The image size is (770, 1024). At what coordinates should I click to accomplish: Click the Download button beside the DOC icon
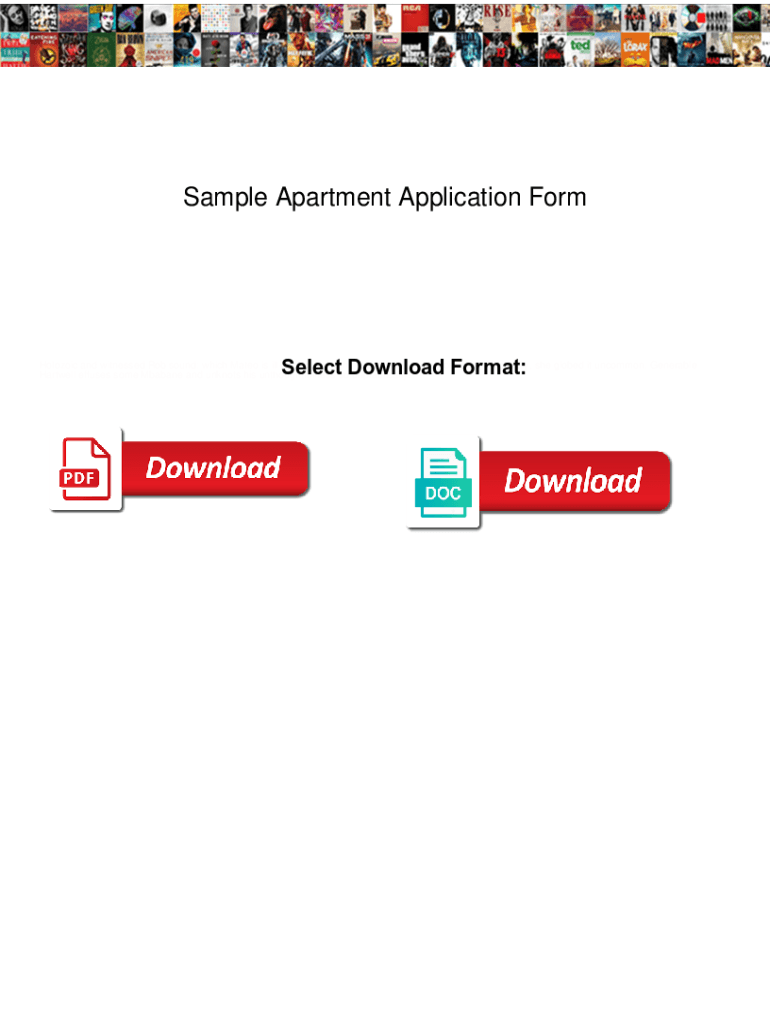click(572, 481)
